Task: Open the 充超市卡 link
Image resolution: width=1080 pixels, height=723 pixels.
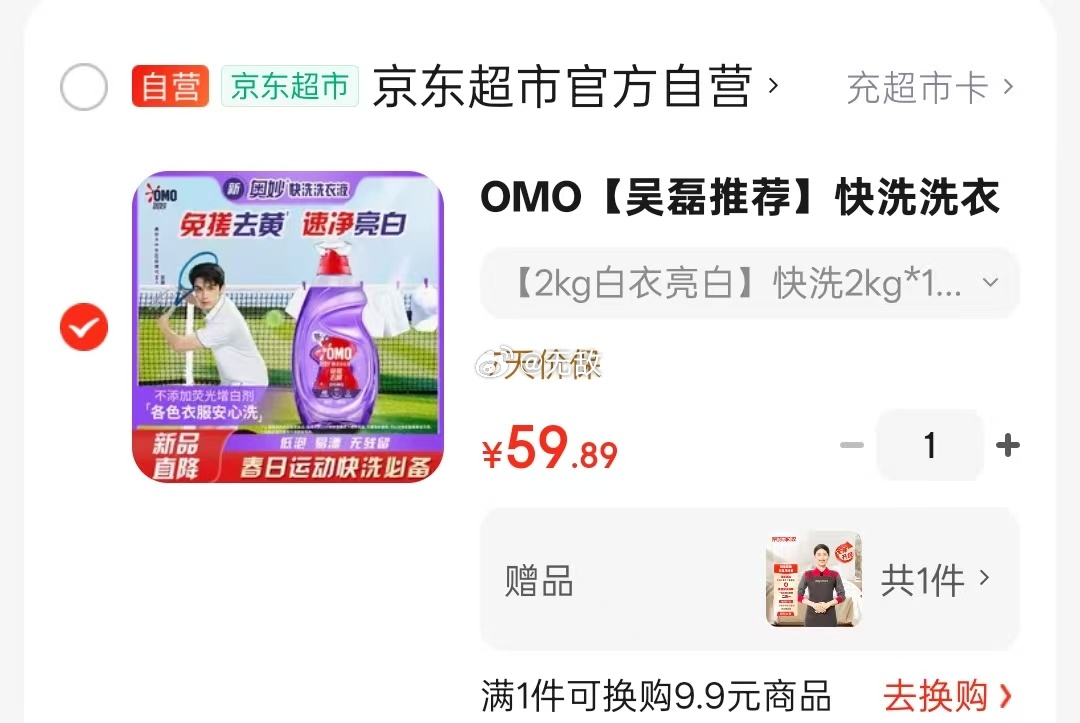Action: 929,88
